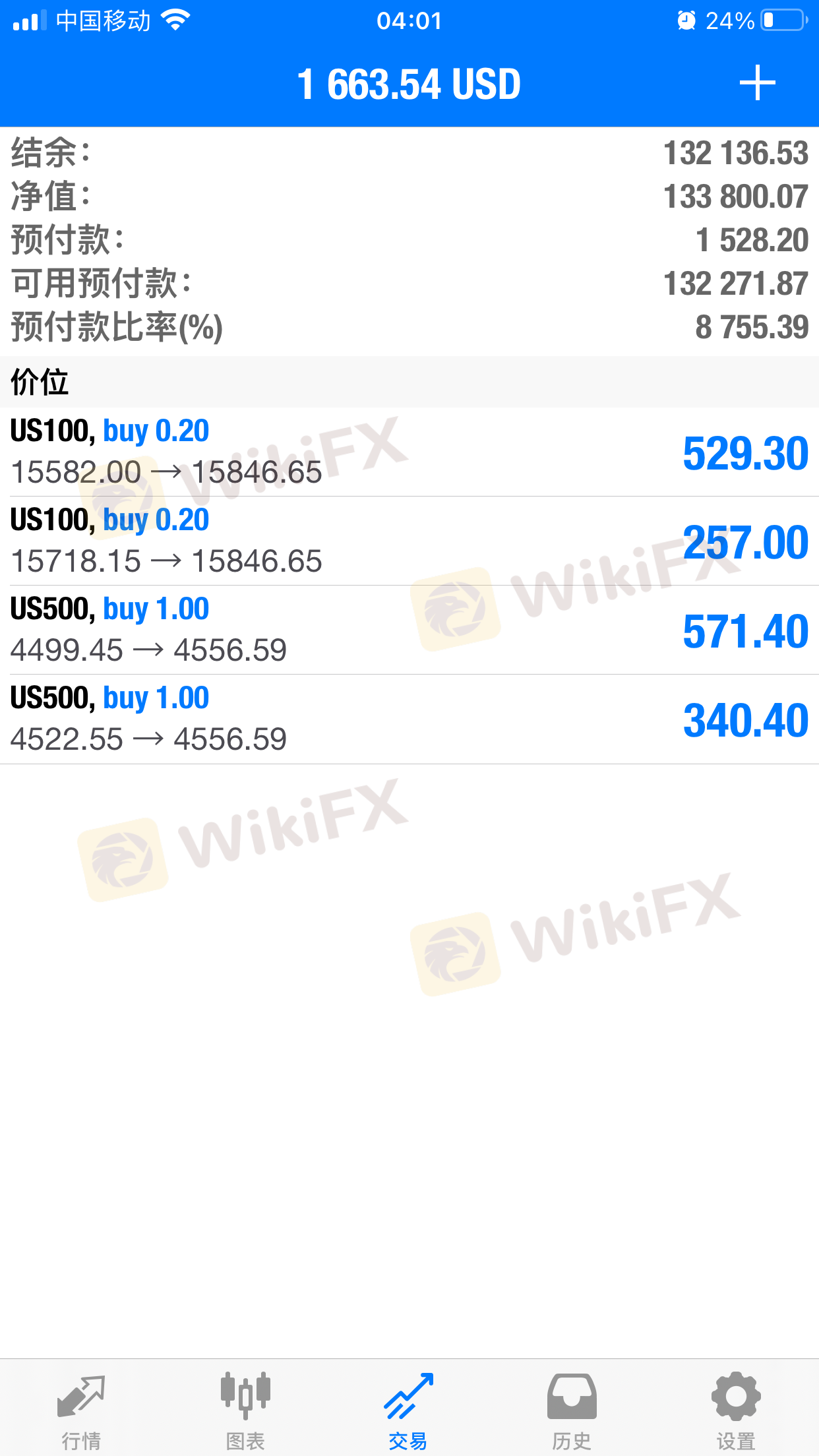Image resolution: width=819 pixels, height=1456 pixels.
Task: Open the US100 position opened at 15718.15
Action: [x=409, y=541]
